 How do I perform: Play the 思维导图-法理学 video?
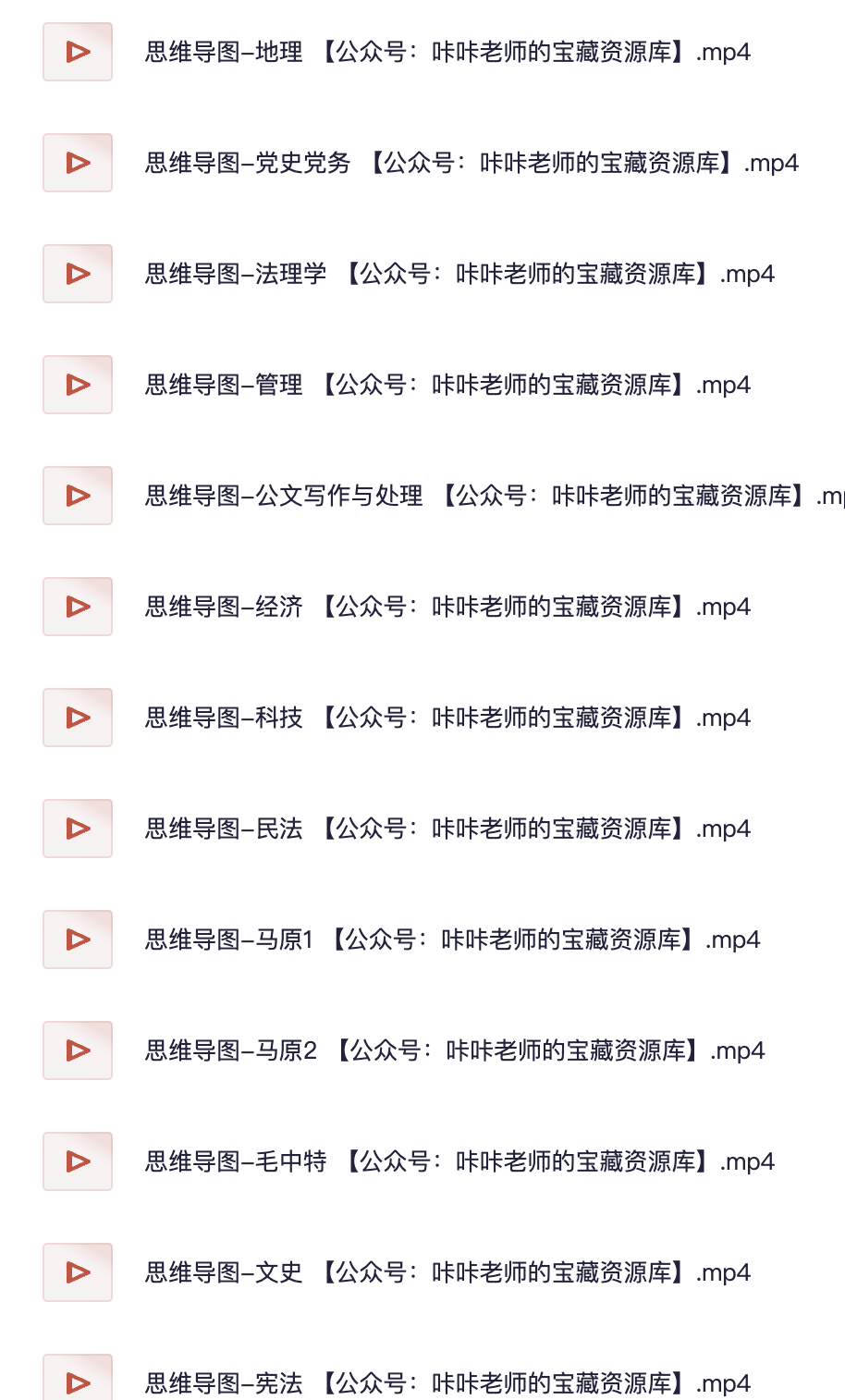coord(77,274)
